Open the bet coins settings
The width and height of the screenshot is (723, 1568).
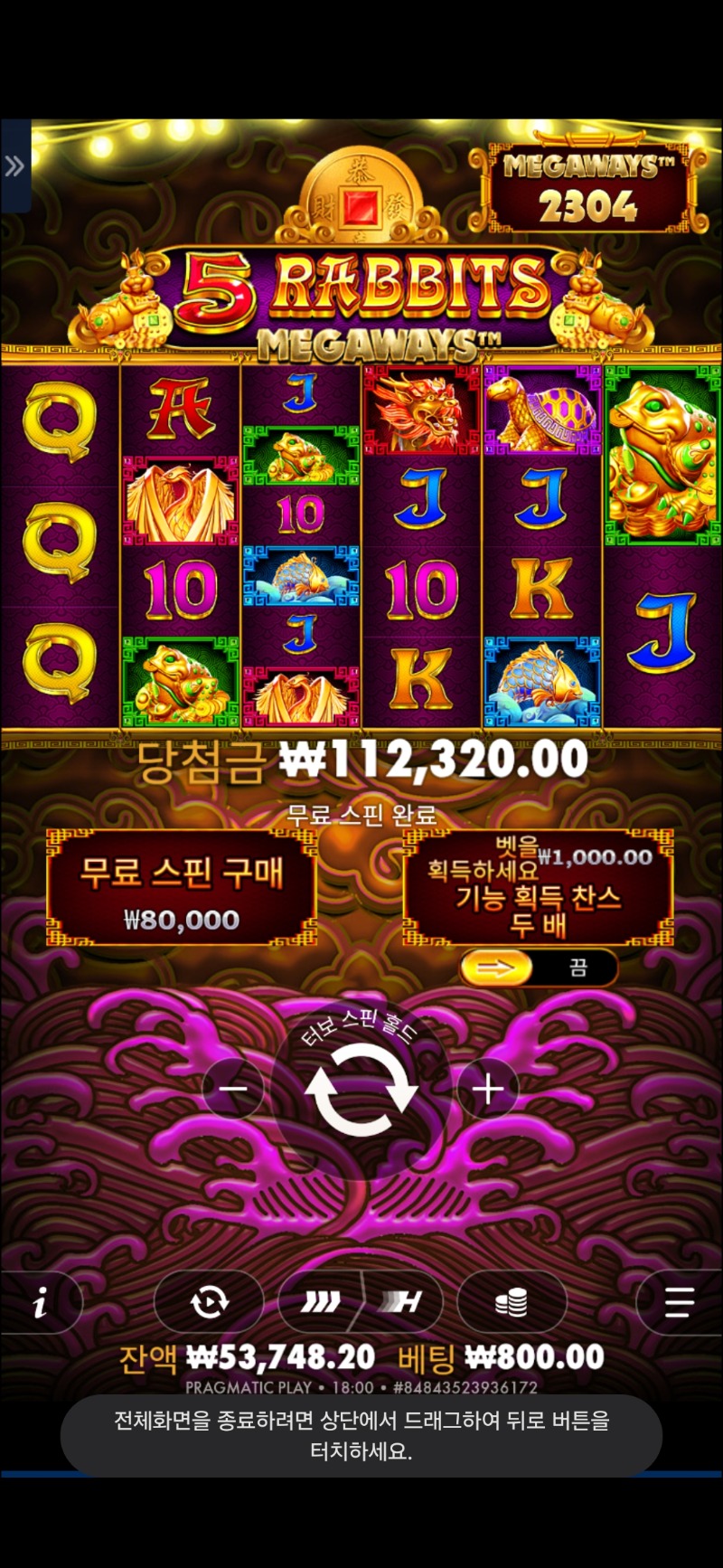[x=512, y=1303]
